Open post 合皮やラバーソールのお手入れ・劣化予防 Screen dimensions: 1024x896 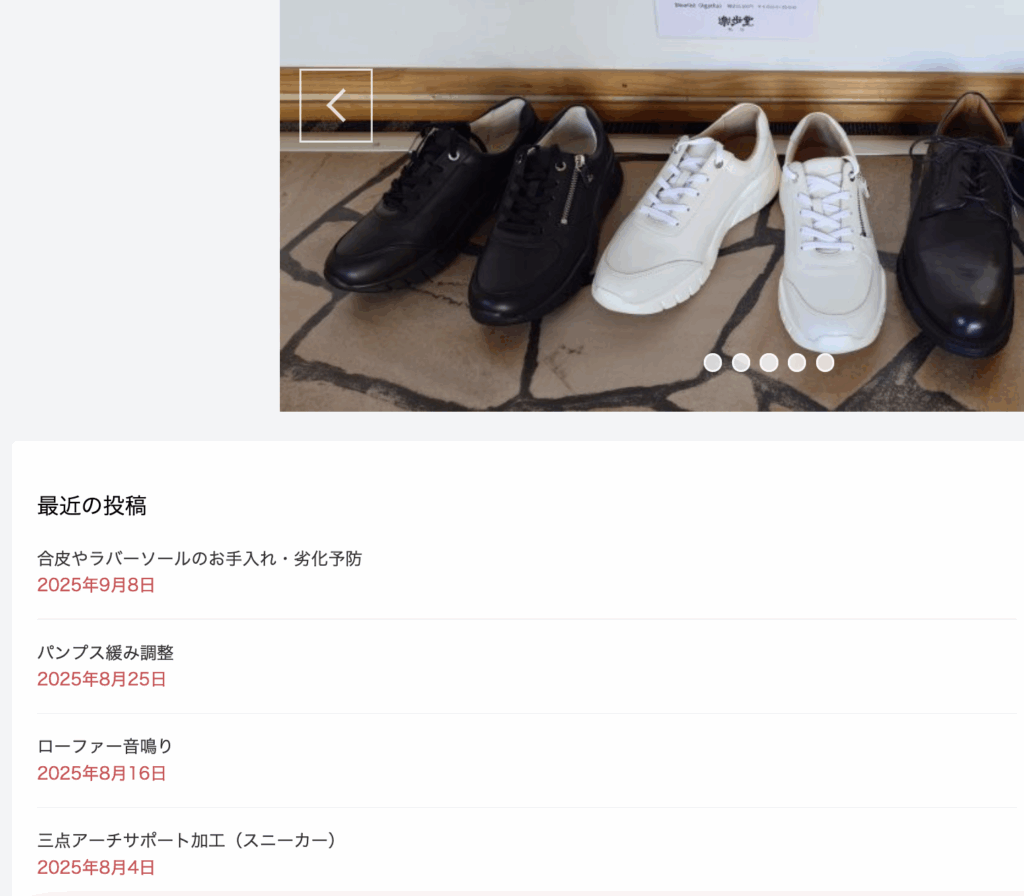[199, 558]
